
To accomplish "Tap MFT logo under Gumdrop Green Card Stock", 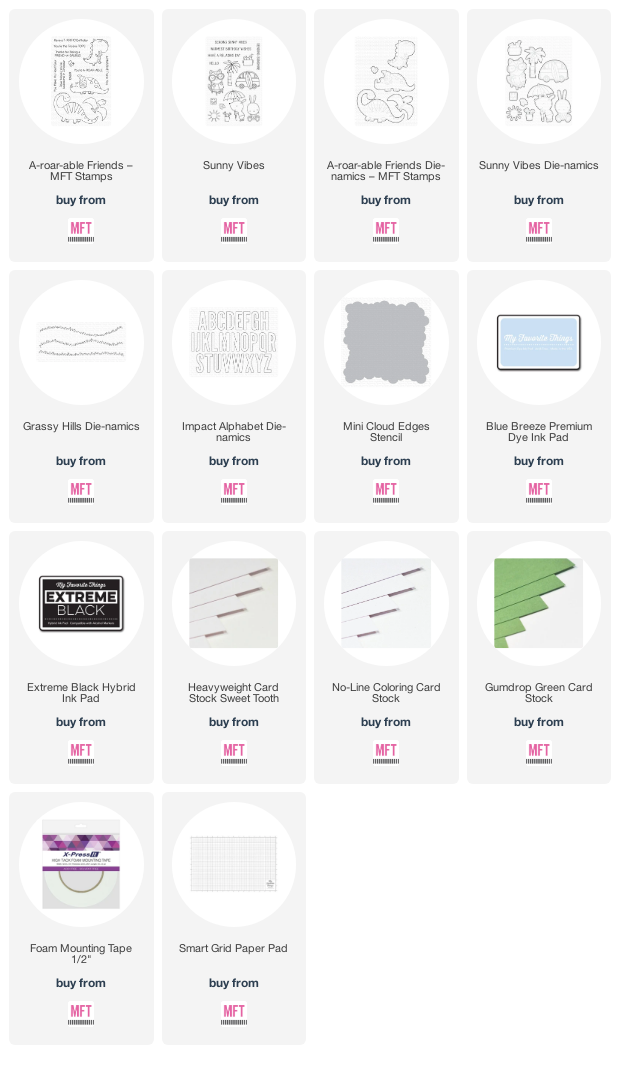I will (539, 752).
